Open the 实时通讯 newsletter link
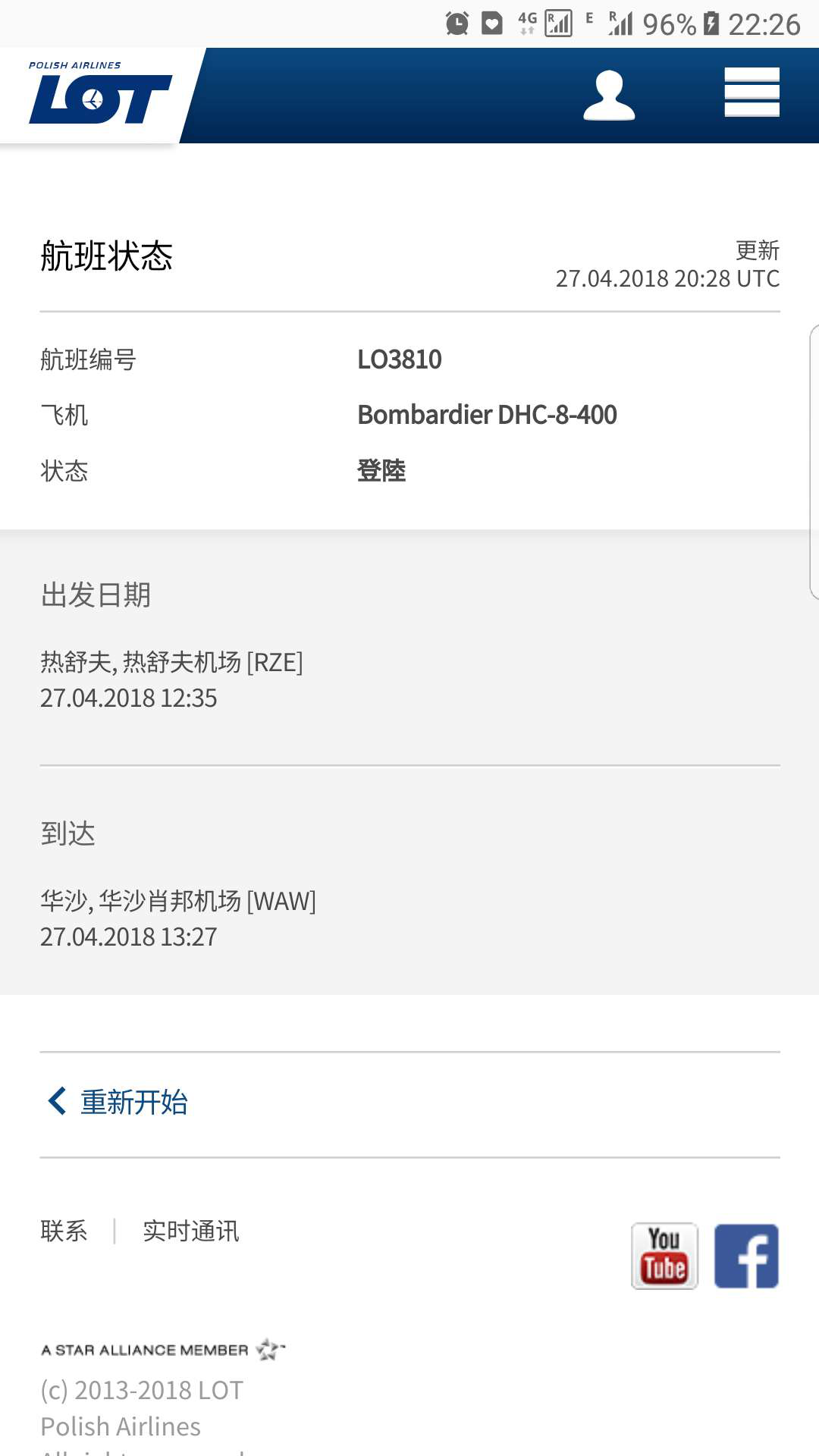819x1456 pixels. (x=191, y=1231)
